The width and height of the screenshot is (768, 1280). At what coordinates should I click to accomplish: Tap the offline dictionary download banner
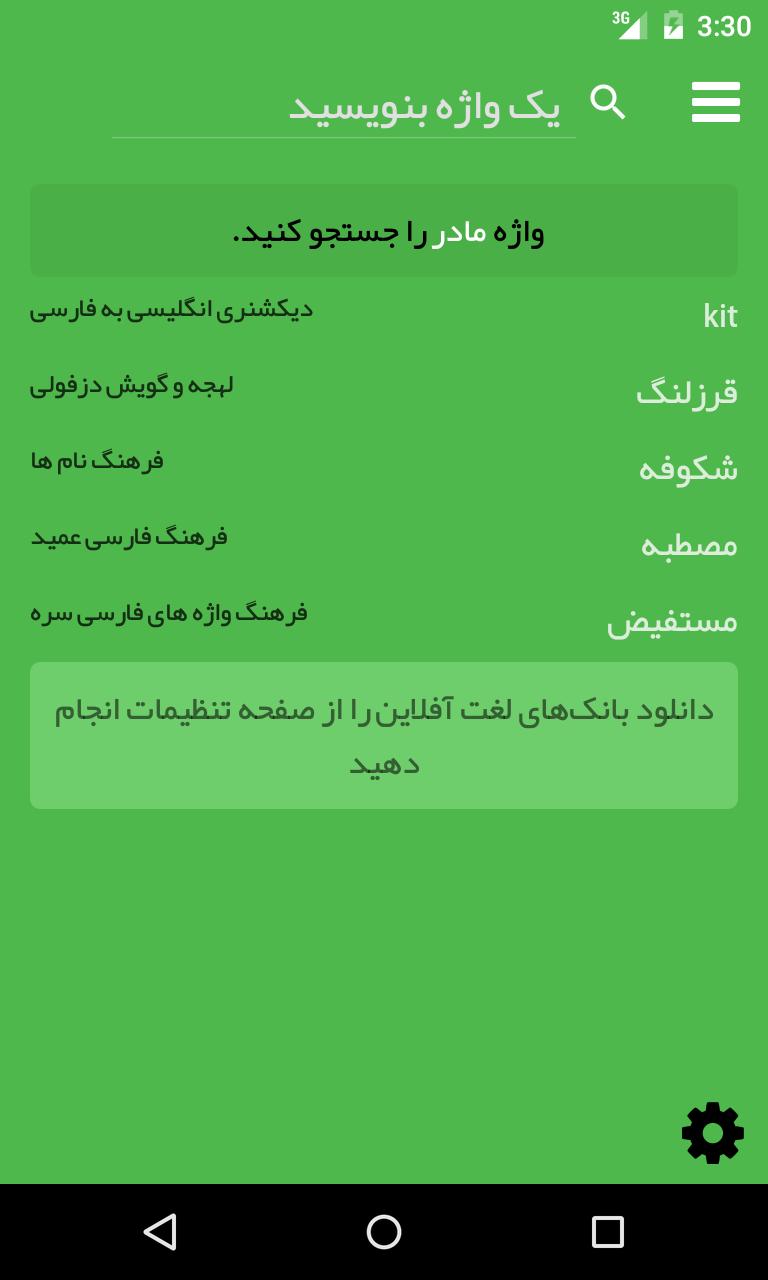click(x=384, y=736)
